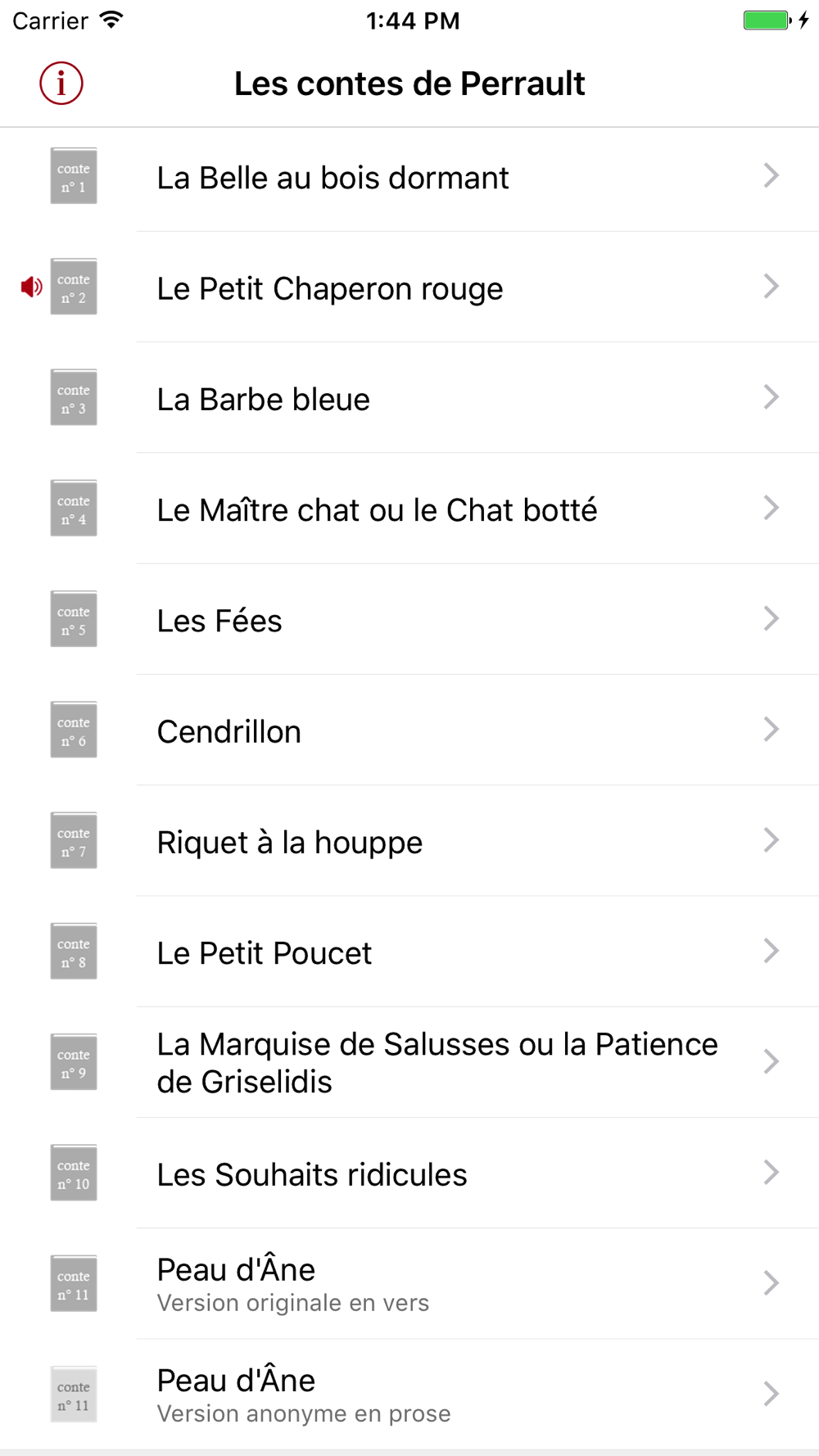Open the tale La Barbe bleue

tap(409, 398)
